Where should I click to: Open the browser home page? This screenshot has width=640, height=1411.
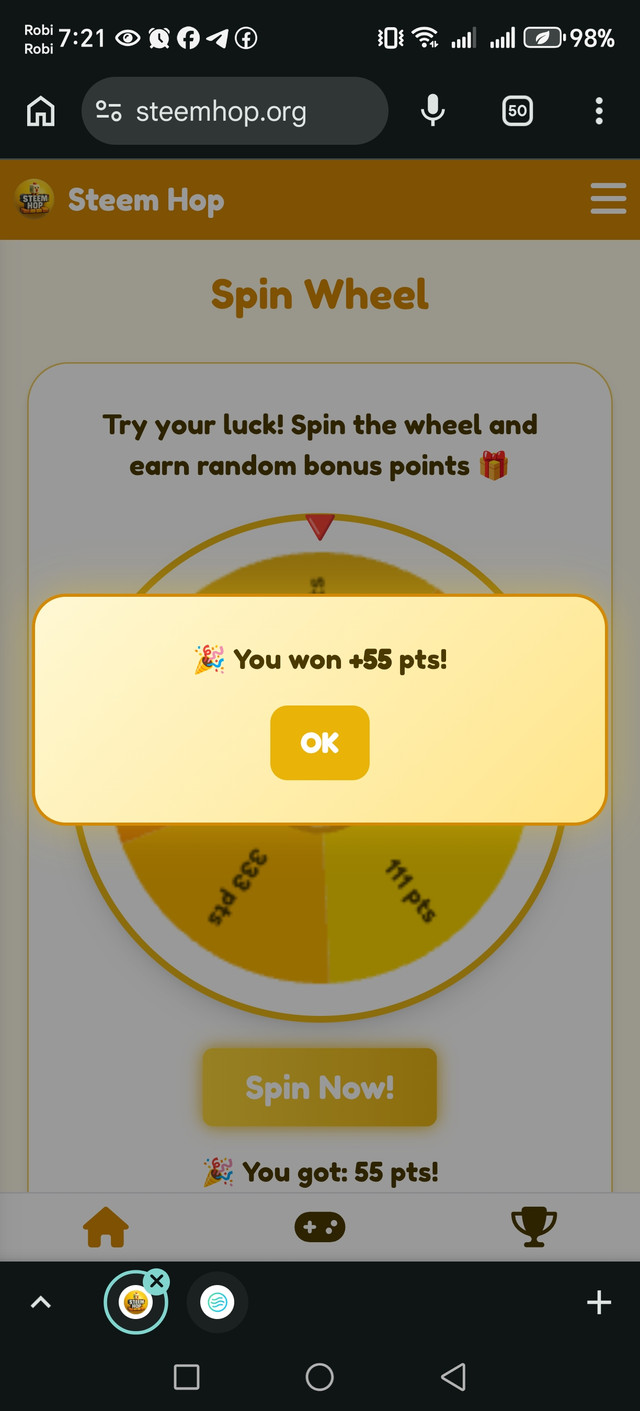pyautogui.click(x=41, y=112)
